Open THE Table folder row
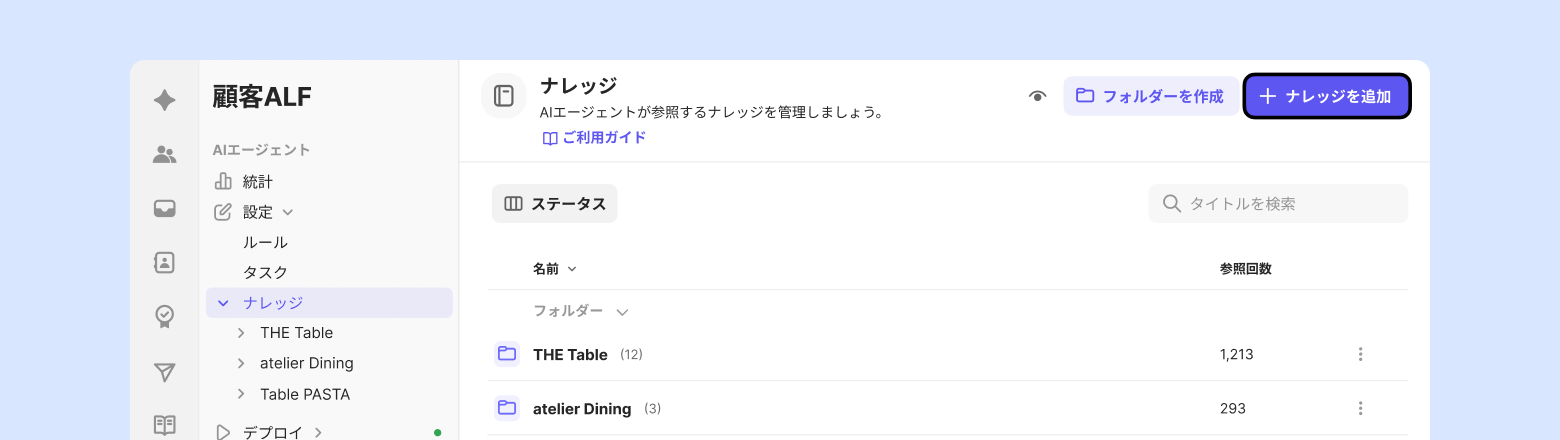Viewport: 1560px width, 440px height. [x=570, y=354]
